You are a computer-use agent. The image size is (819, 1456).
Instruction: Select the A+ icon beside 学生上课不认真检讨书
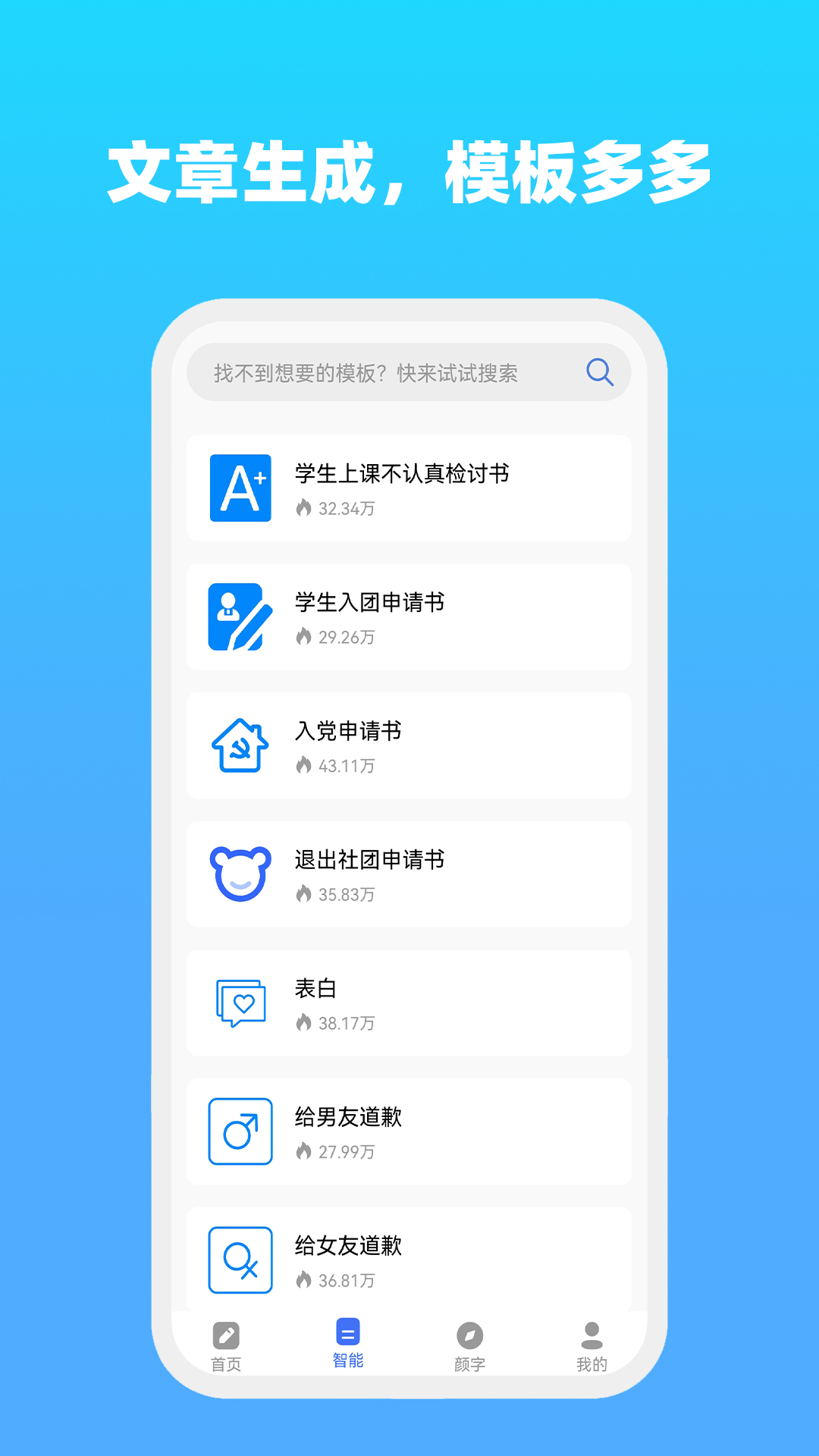pyautogui.click(x=239, y=489)
